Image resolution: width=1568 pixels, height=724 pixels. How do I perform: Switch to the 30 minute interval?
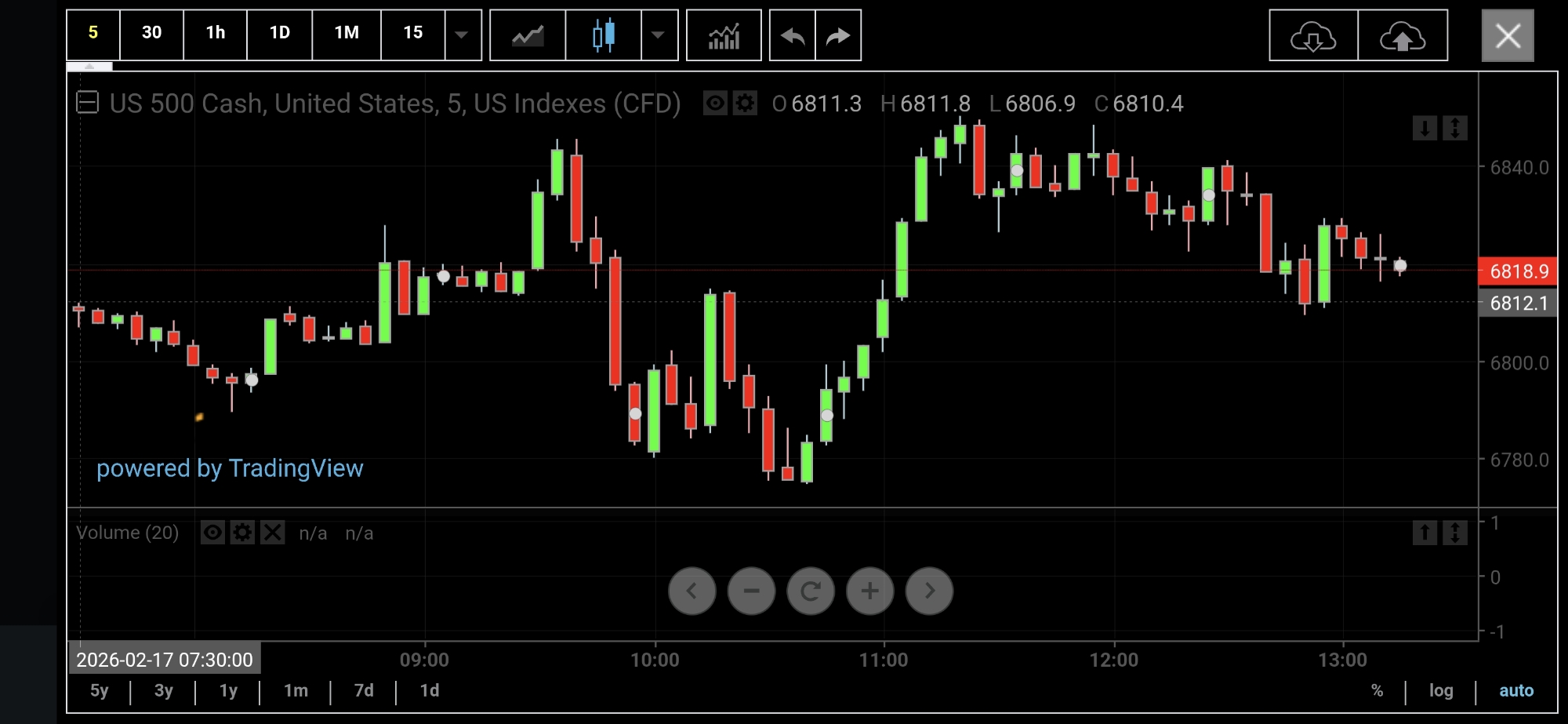coord(151,33)
